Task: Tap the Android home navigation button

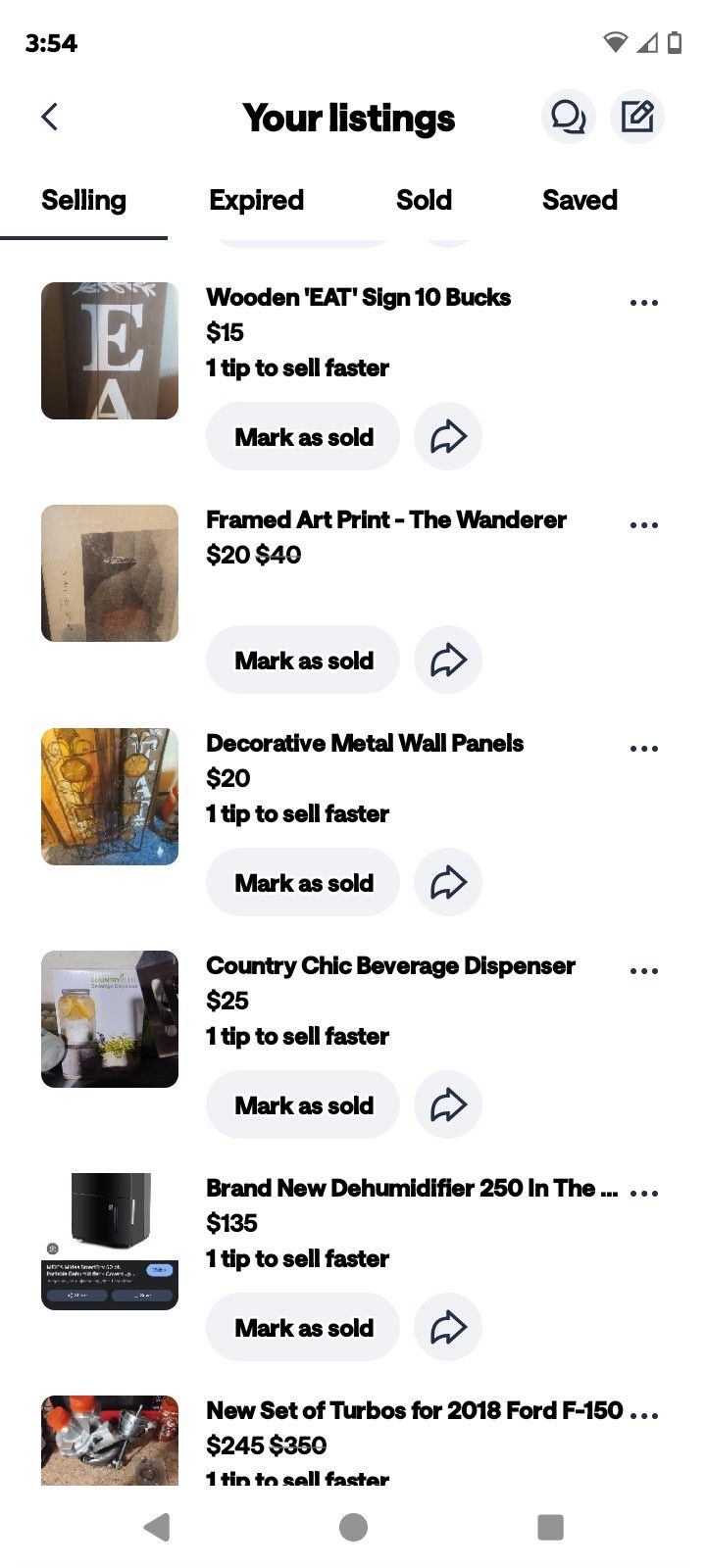Action: click(x=353, y=1527)
